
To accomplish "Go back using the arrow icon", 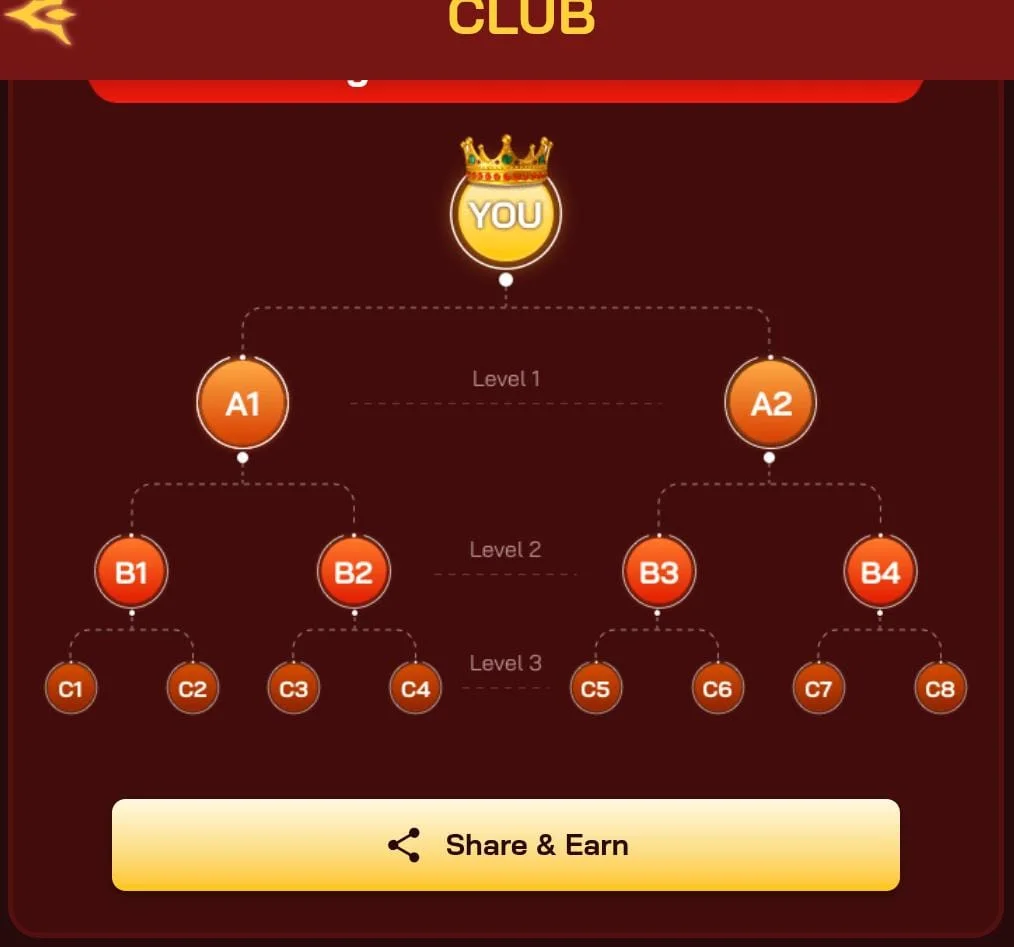I will 40,20.
